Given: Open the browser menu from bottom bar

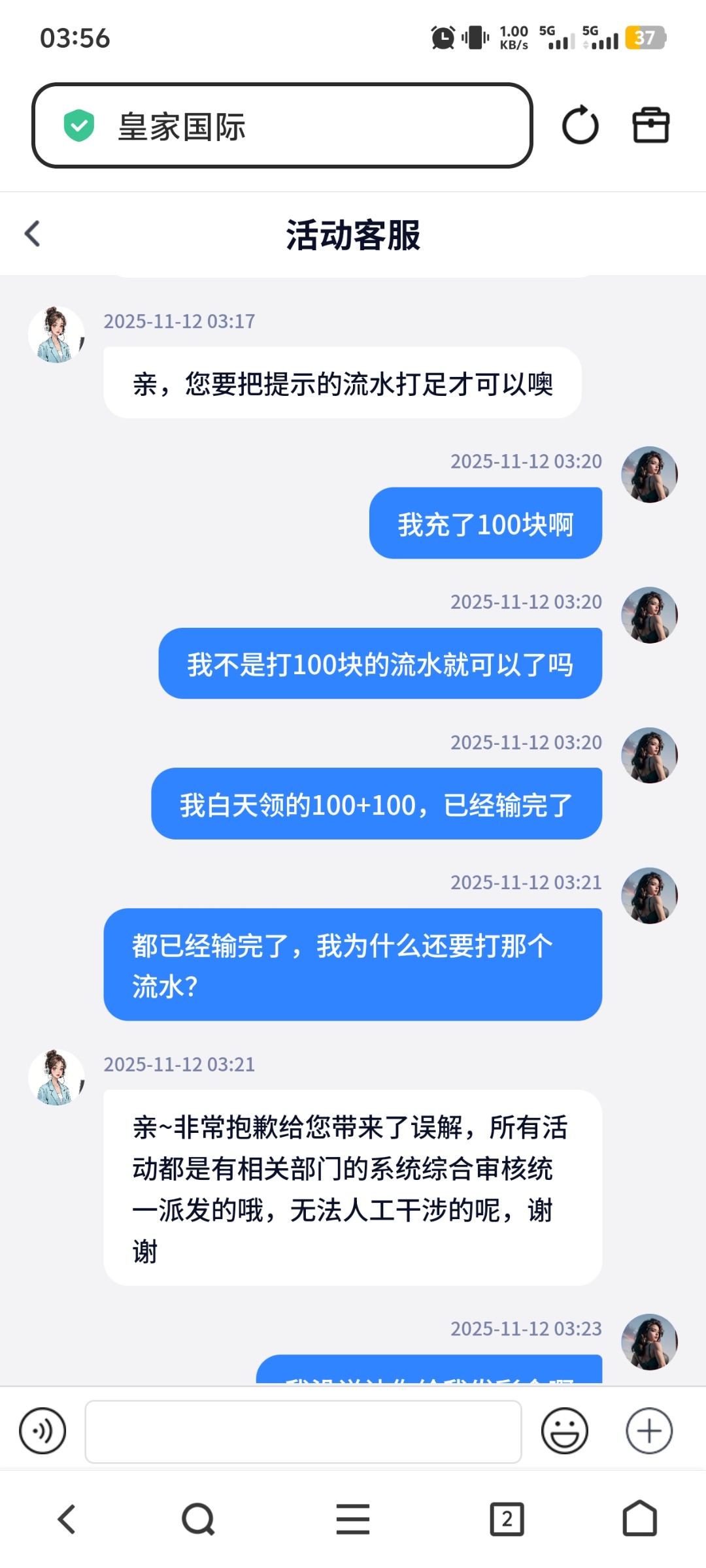Looking at the screenshot, I should coord(352,1518).
